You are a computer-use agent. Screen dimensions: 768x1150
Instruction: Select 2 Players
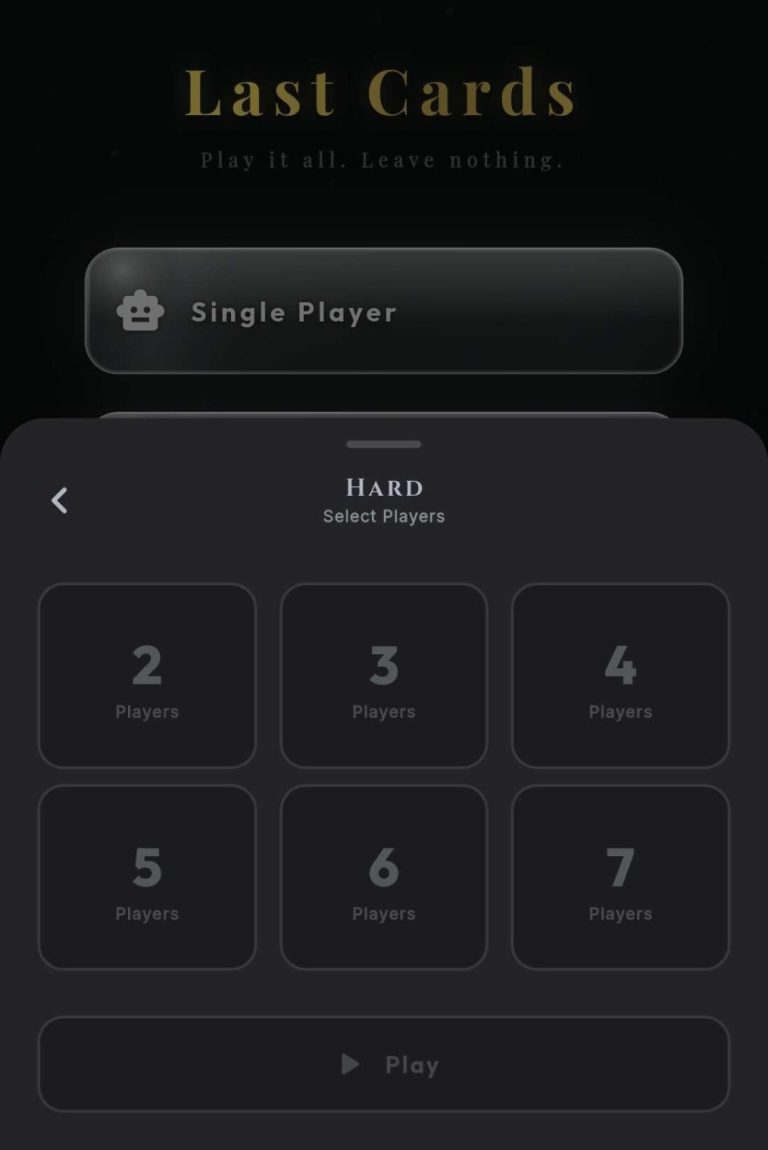click(x=147, y=676)
